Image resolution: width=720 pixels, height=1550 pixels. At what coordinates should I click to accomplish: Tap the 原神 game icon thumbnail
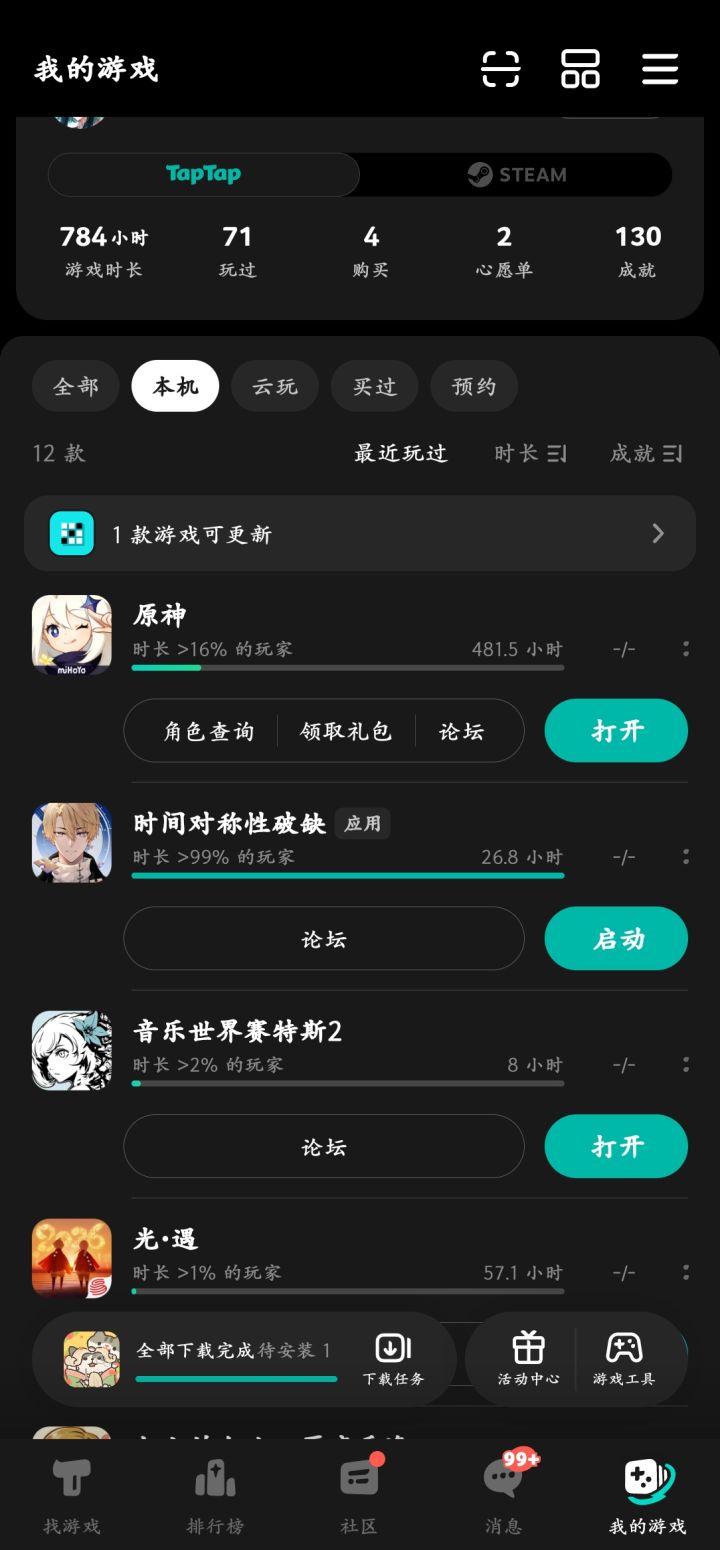click(x=71, y=634)
